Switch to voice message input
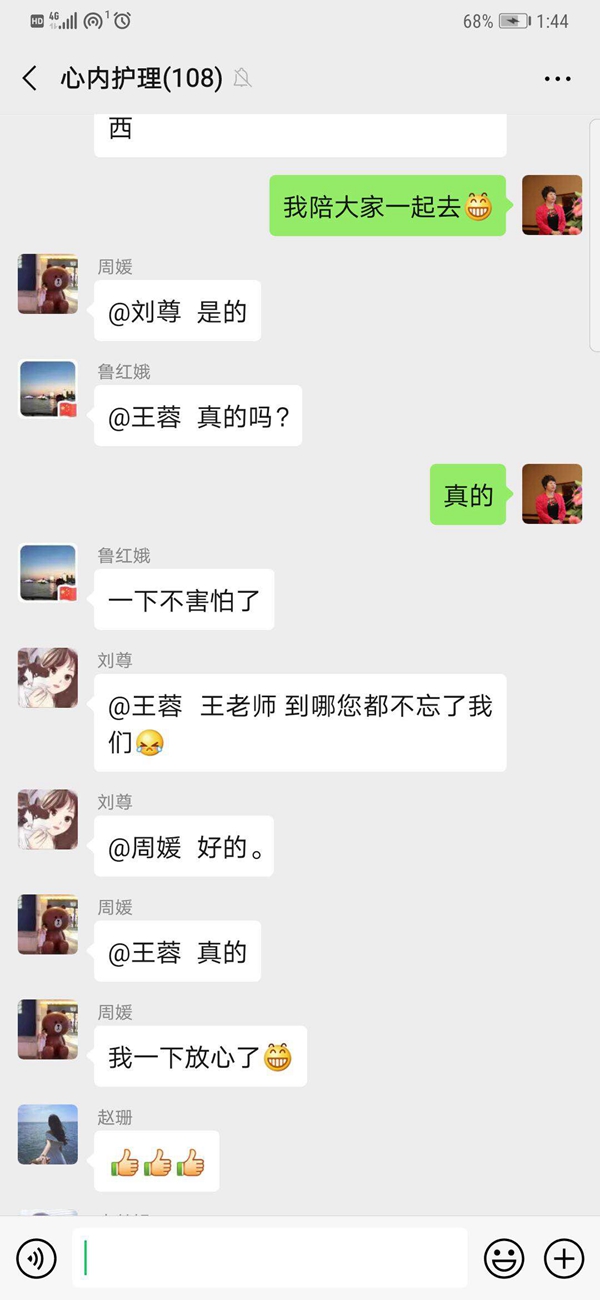 tap(36, 1258)
